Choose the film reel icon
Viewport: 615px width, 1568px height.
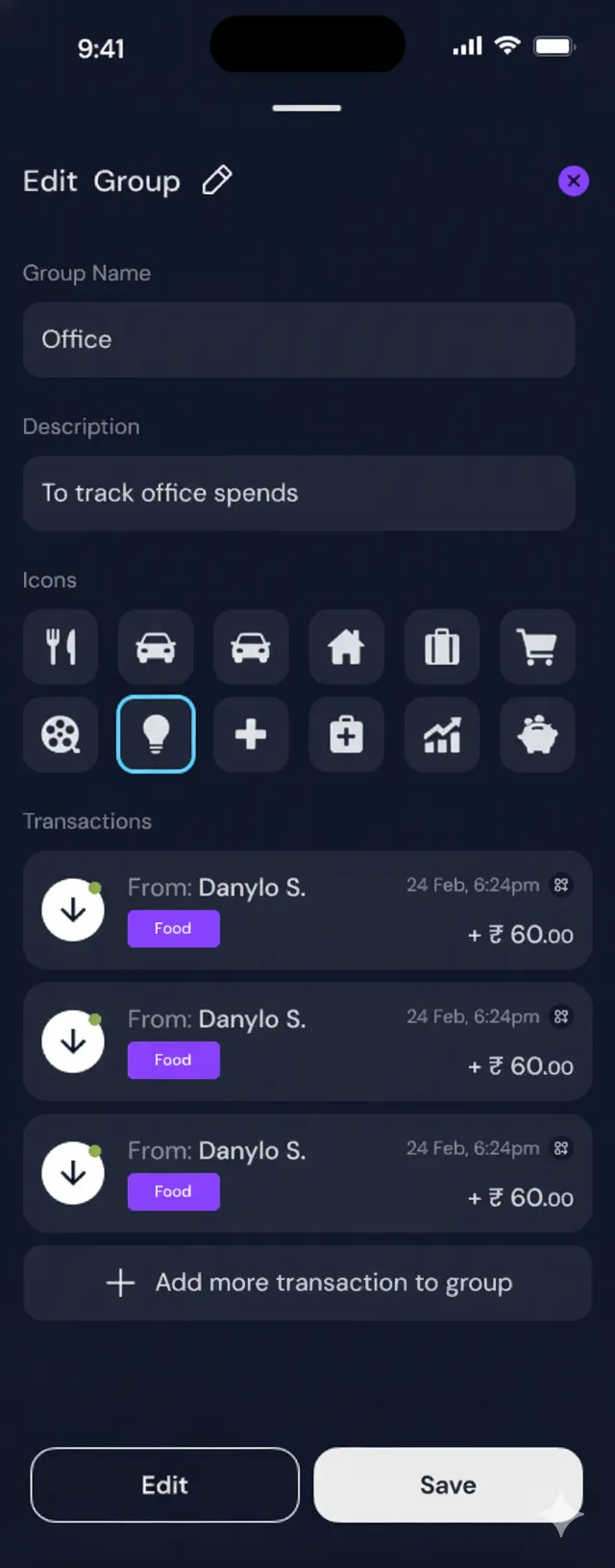(61, 735)
